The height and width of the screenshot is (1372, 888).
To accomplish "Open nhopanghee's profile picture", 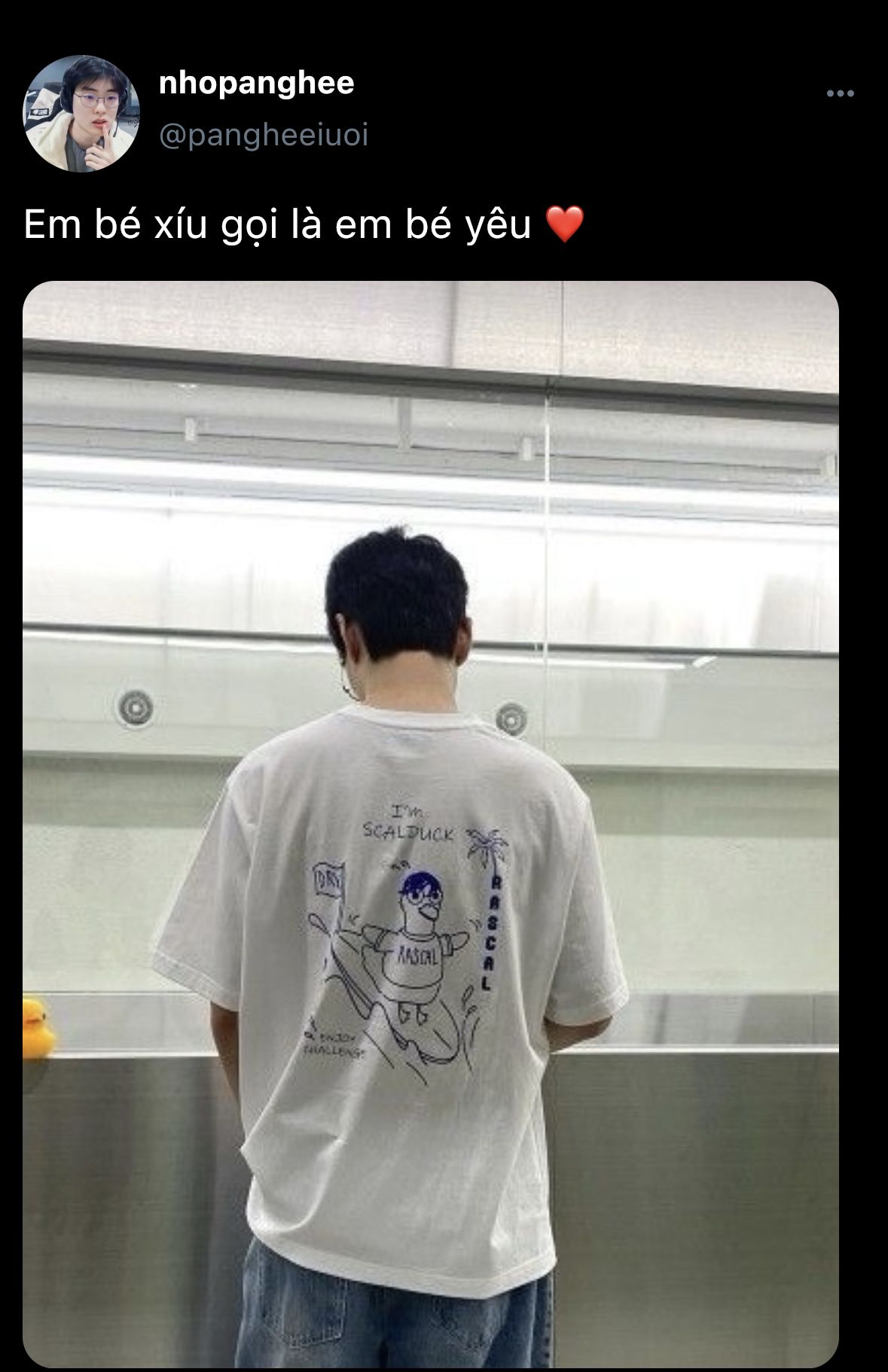I will (81, 113).
